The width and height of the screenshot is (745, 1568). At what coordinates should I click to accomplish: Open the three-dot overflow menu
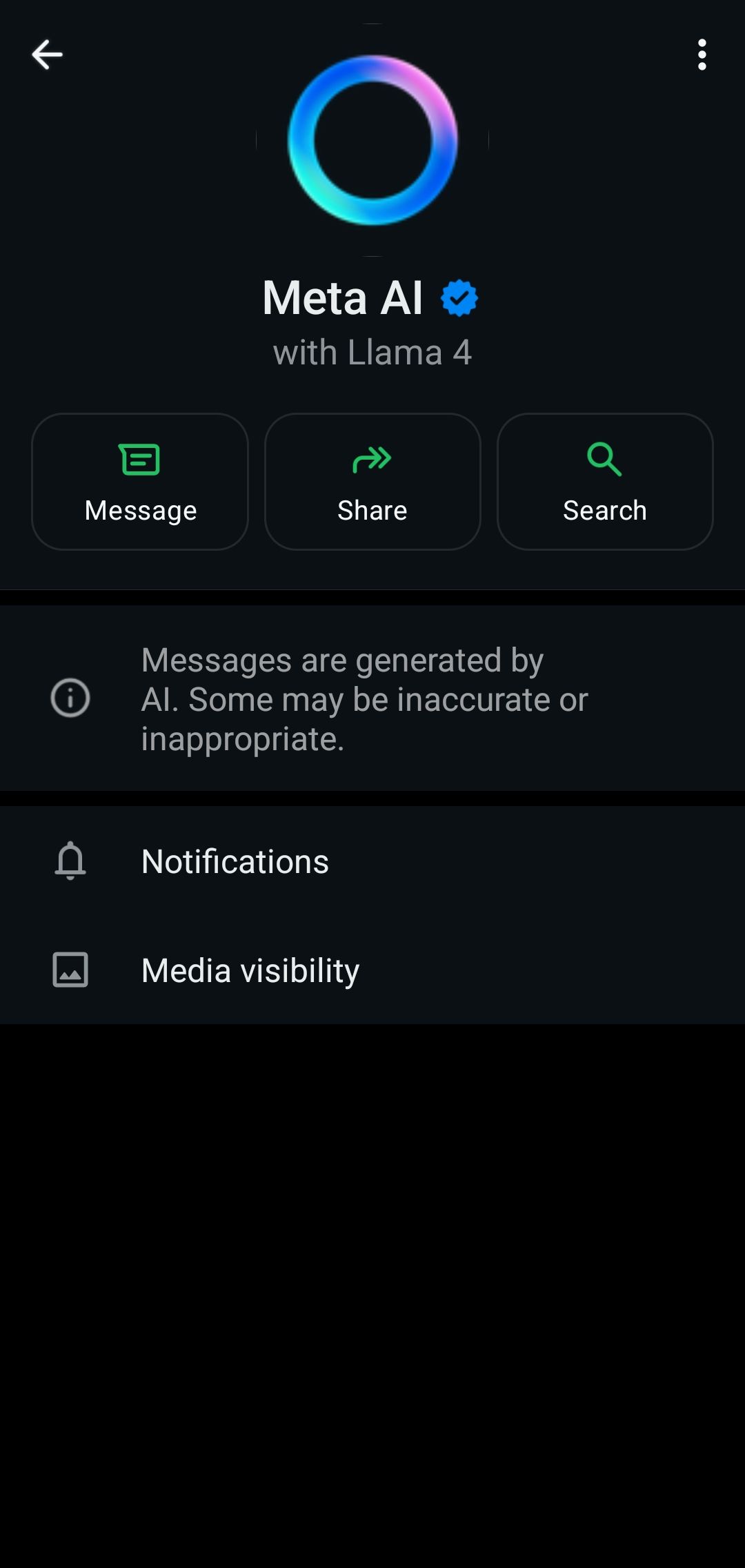[x=702, y=55]
